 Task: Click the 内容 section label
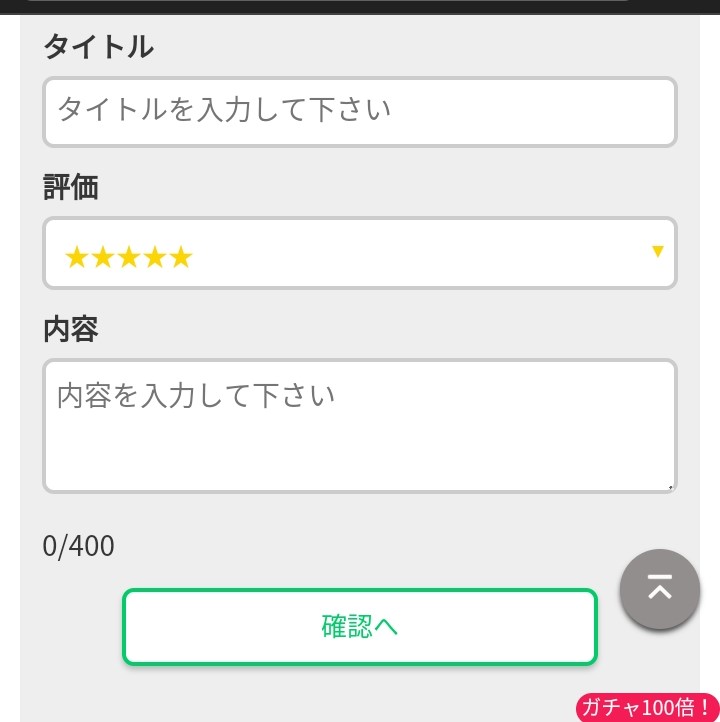[70, 329]
